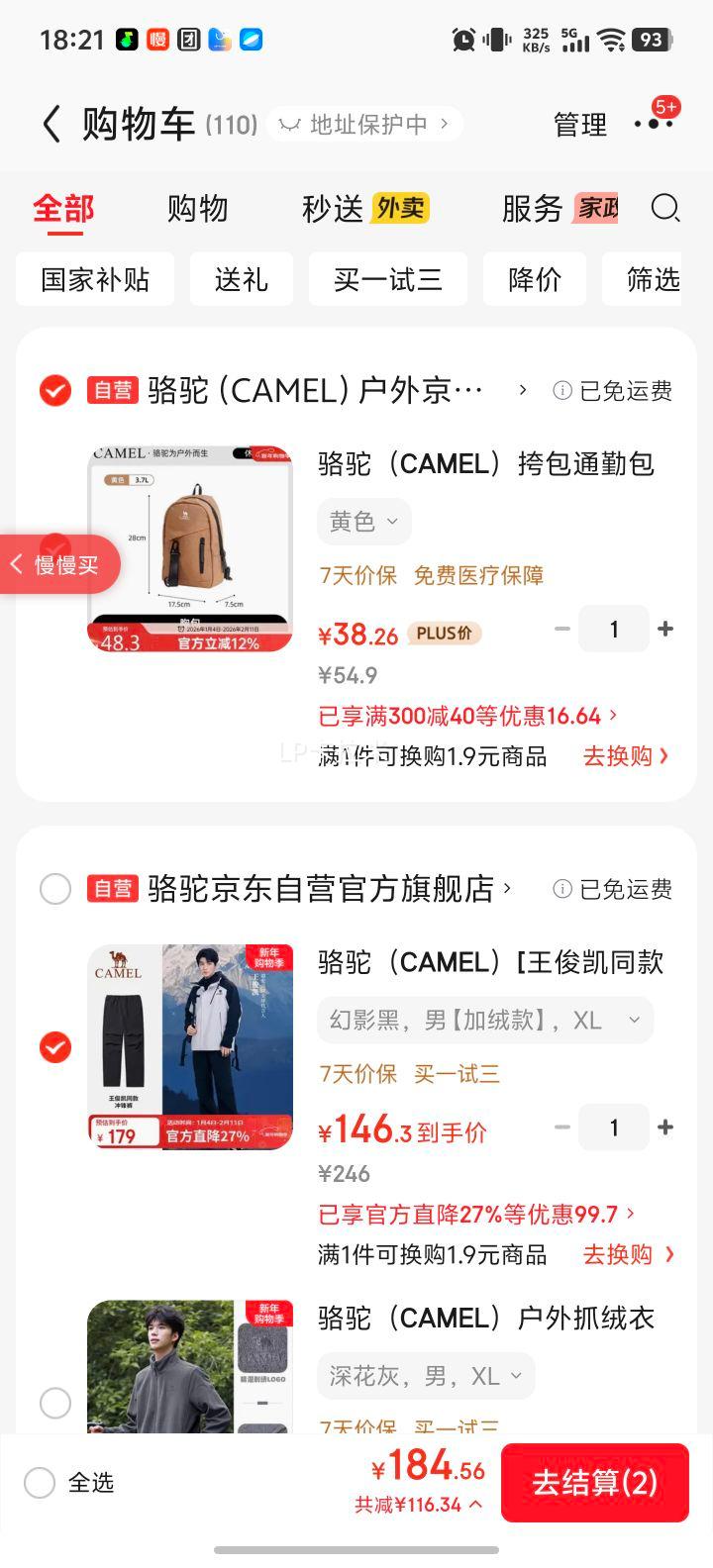Viewport: 713px width, 1568px height.
Task: Deselect the 王俊凯同款 jacket checkbox
Action: [55, 1047]
